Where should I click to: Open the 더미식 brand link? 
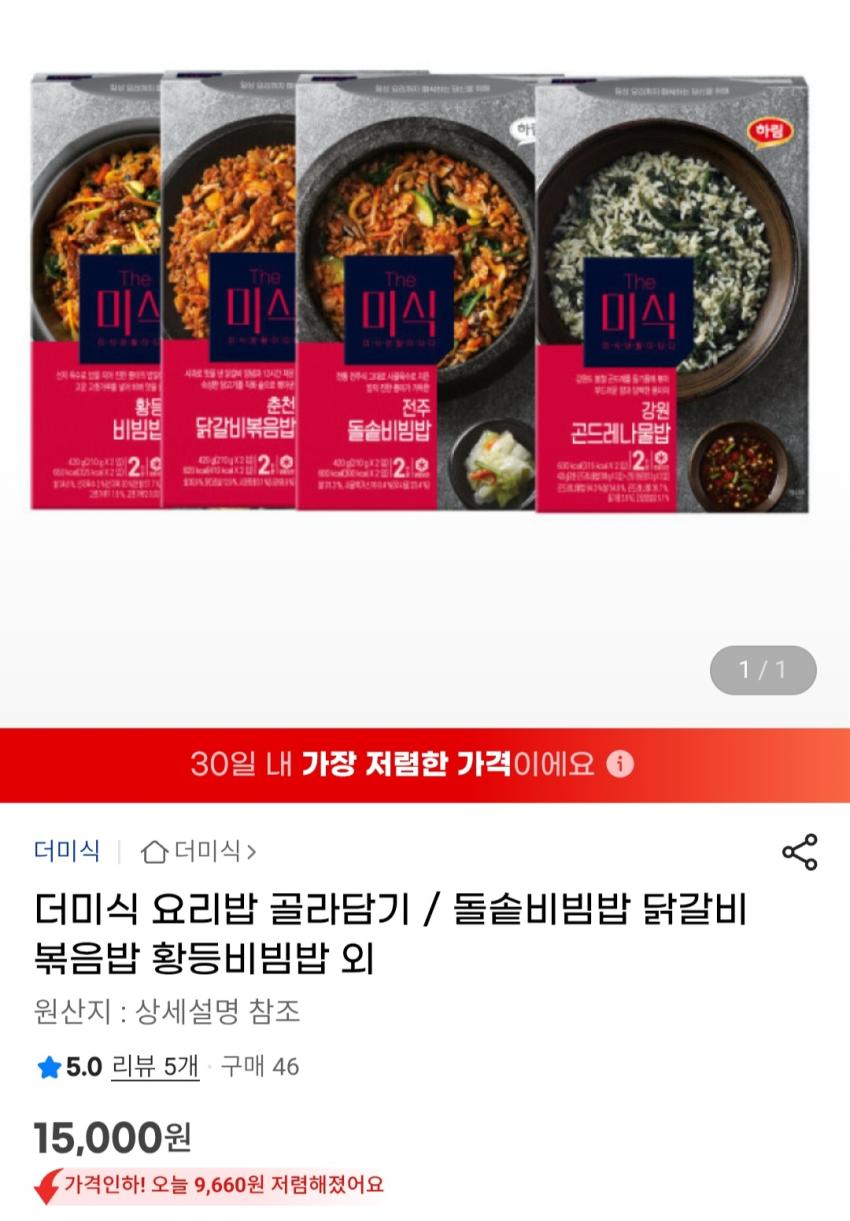tap(67, 852)
